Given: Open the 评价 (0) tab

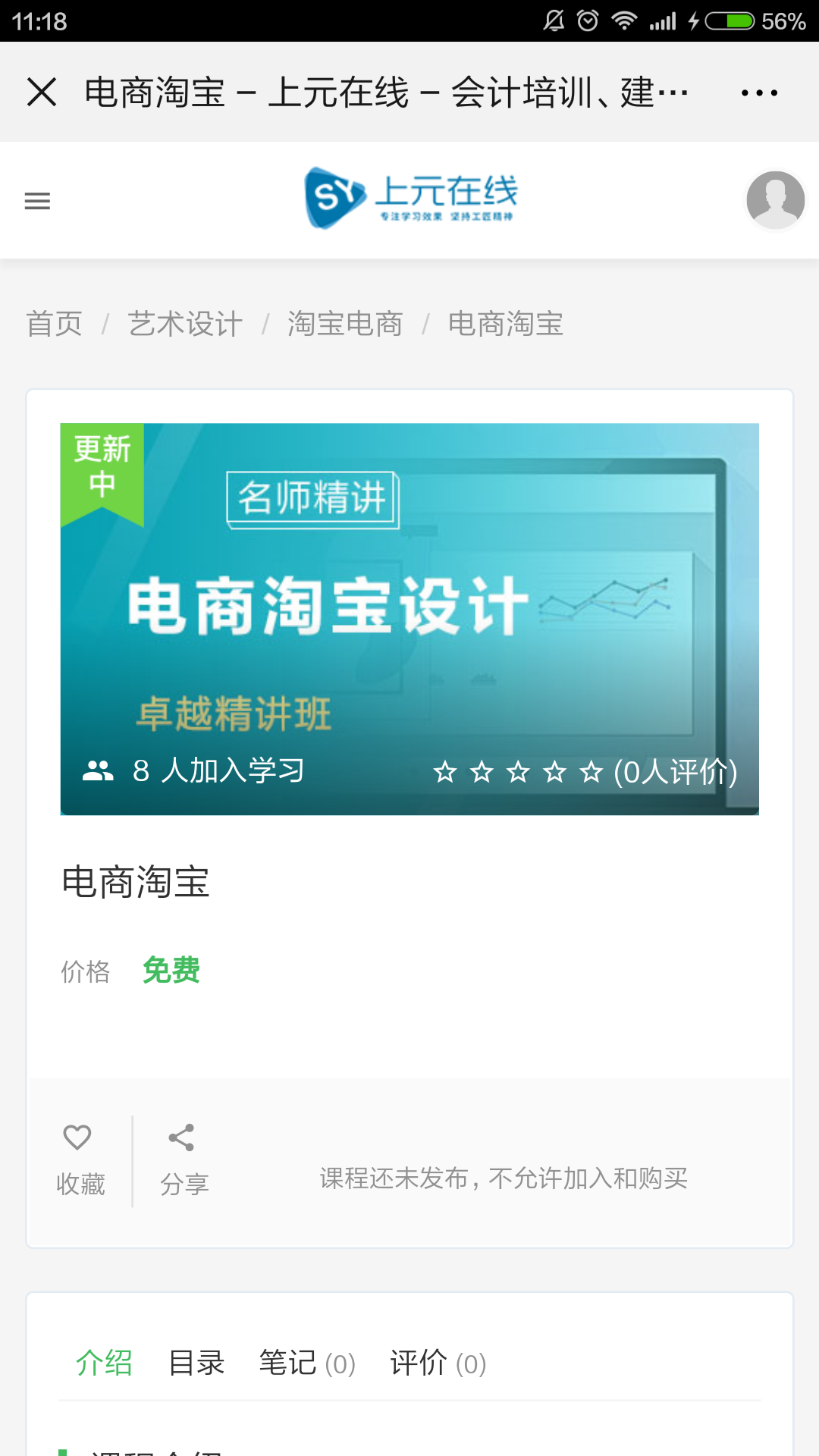Looking at the screenshot, I should [438, 1363].
